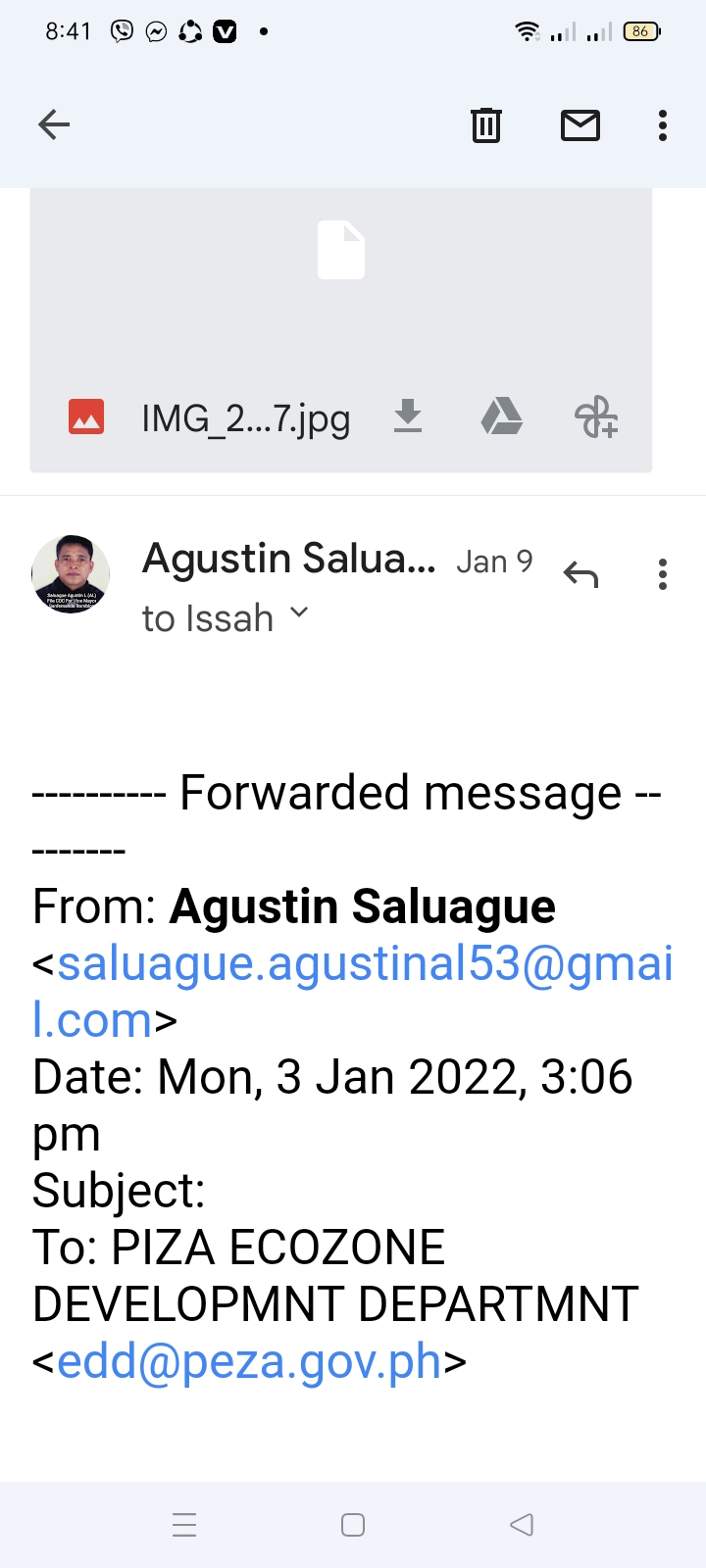This screenshot has height=1568, width=706.
Task: Open the top bar overflow menu
Action: coord(663,125)
